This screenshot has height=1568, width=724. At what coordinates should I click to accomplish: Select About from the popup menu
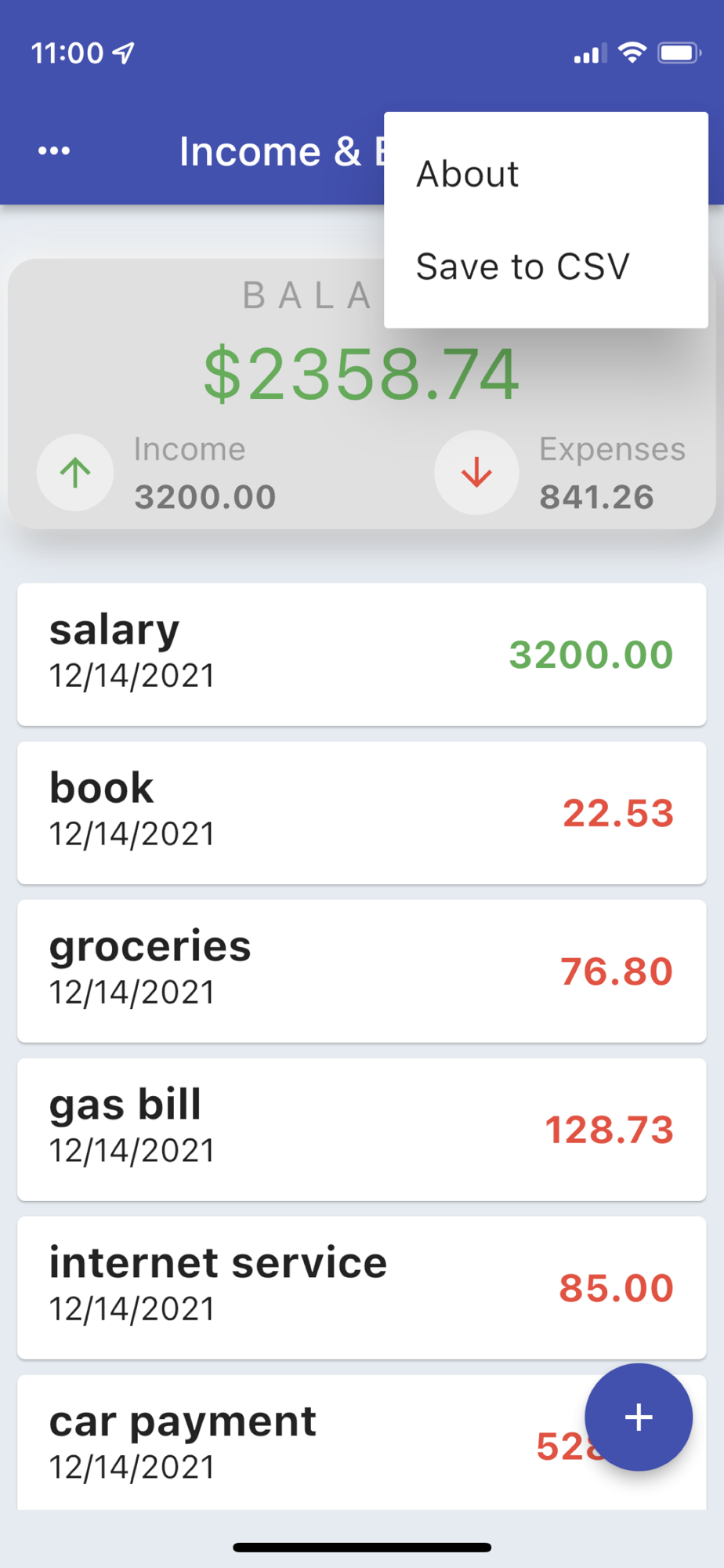tap(468, 174)
